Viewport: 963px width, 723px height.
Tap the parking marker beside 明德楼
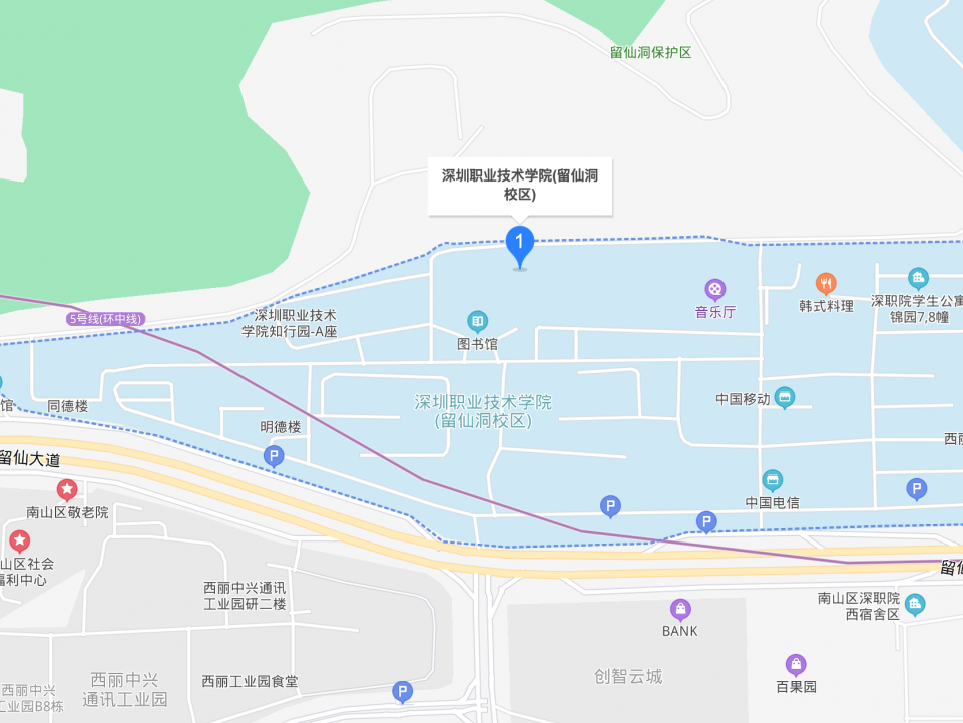click(274, 457)
